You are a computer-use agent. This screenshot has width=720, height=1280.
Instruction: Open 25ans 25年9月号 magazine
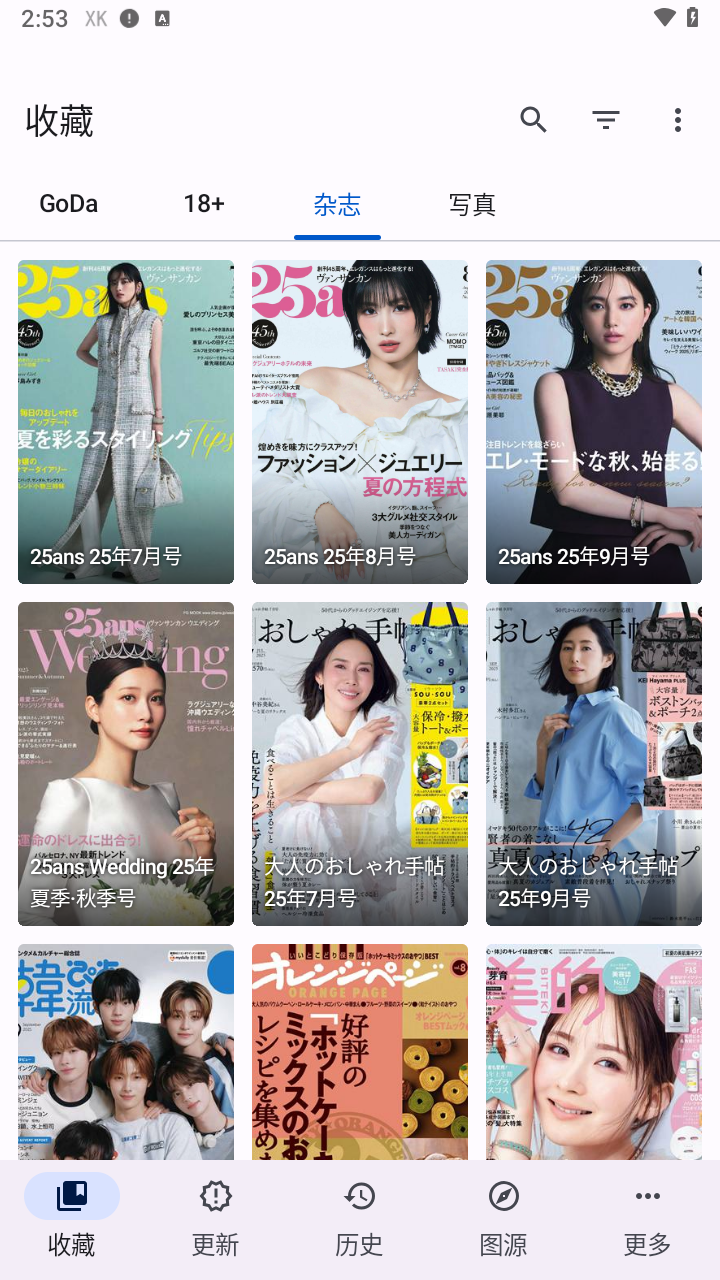click(x=594, y=422)
